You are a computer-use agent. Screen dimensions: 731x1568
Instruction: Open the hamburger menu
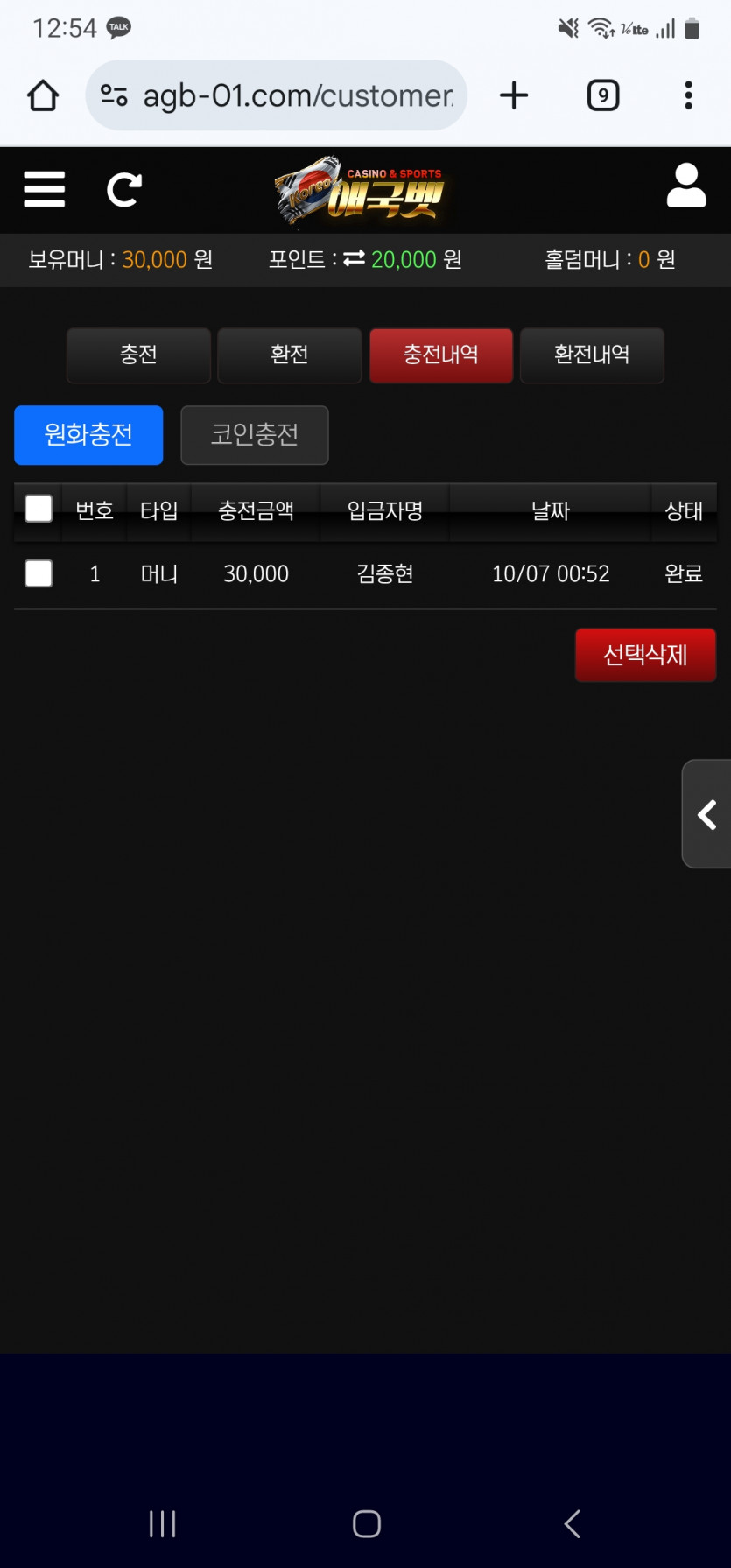coord(44,189)
